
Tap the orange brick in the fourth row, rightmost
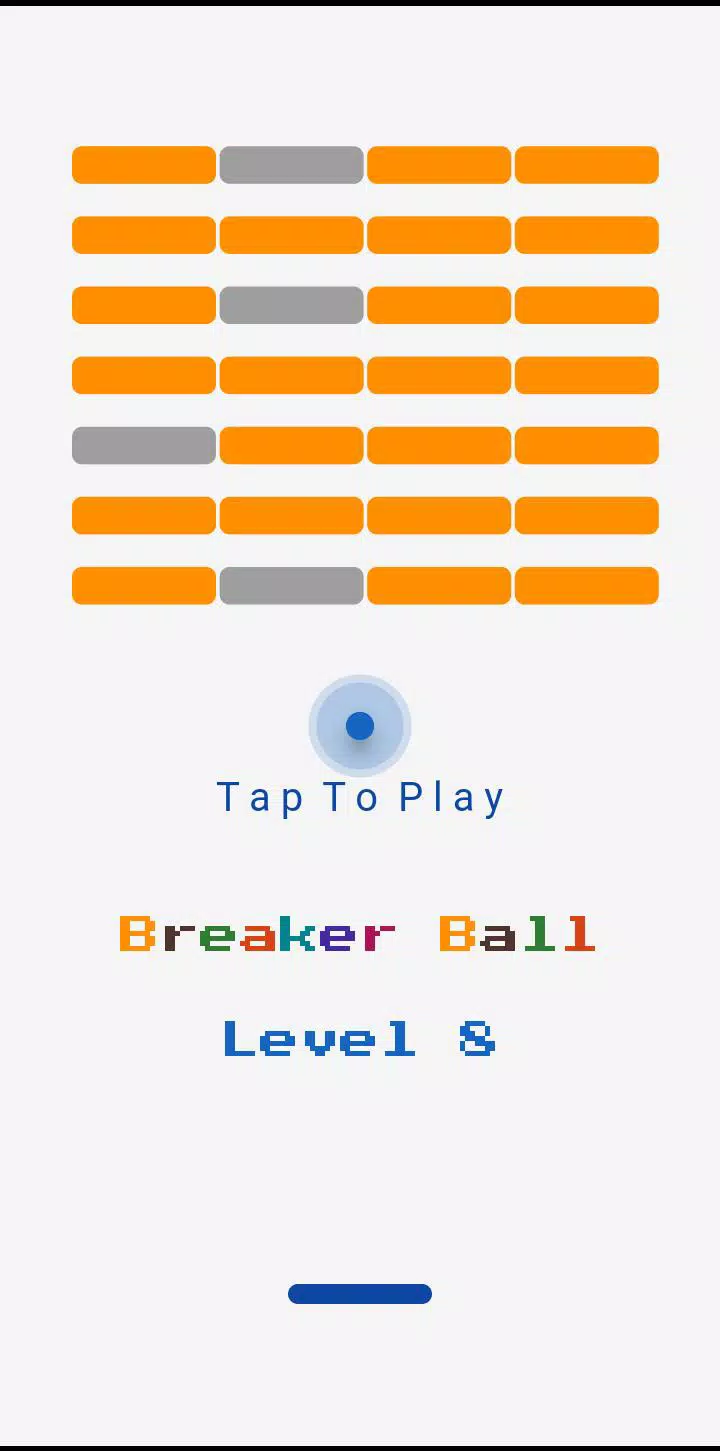(587, 375)
